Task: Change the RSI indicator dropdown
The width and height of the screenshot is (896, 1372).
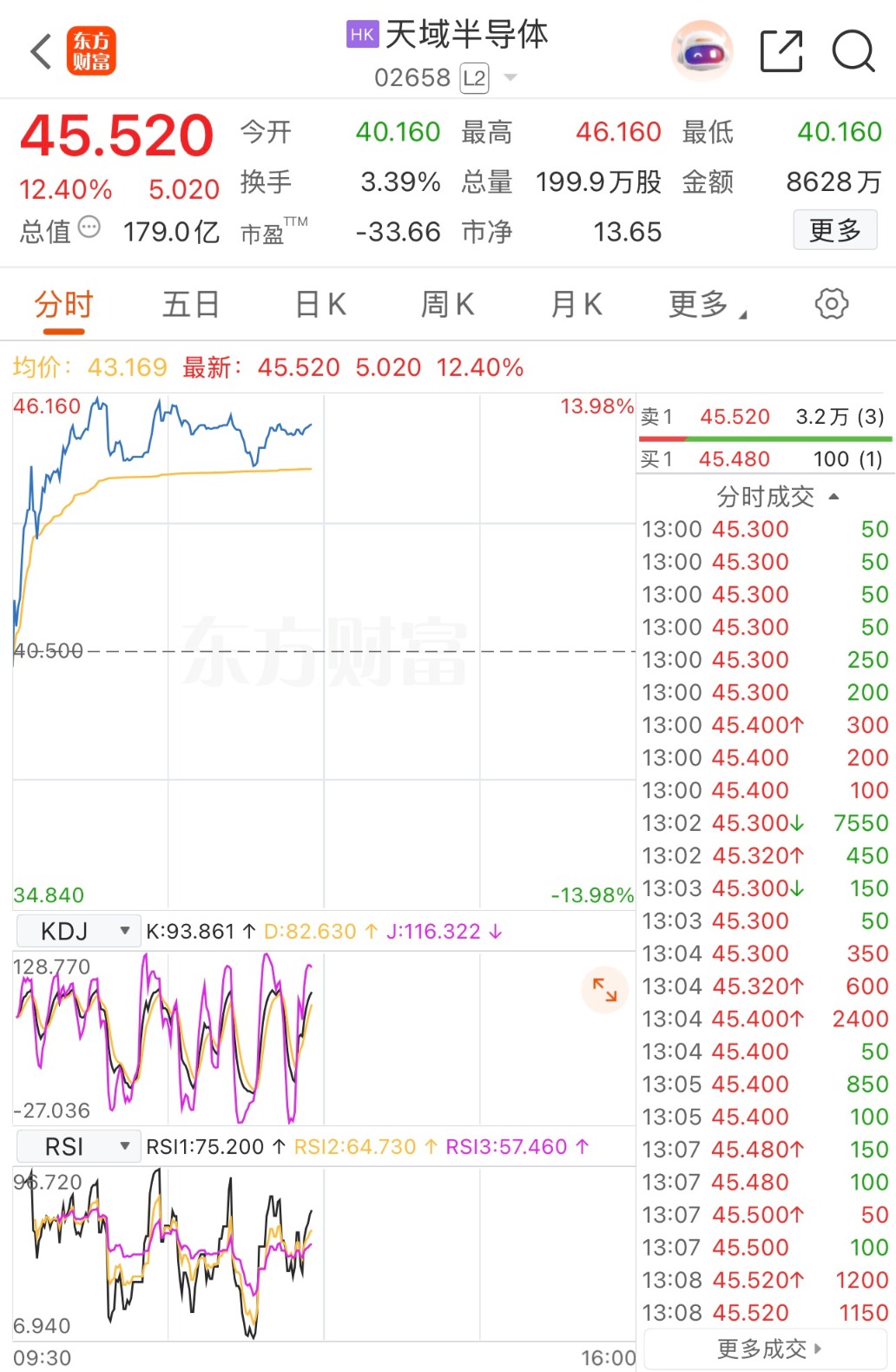Action: [x=76, y=1146]
